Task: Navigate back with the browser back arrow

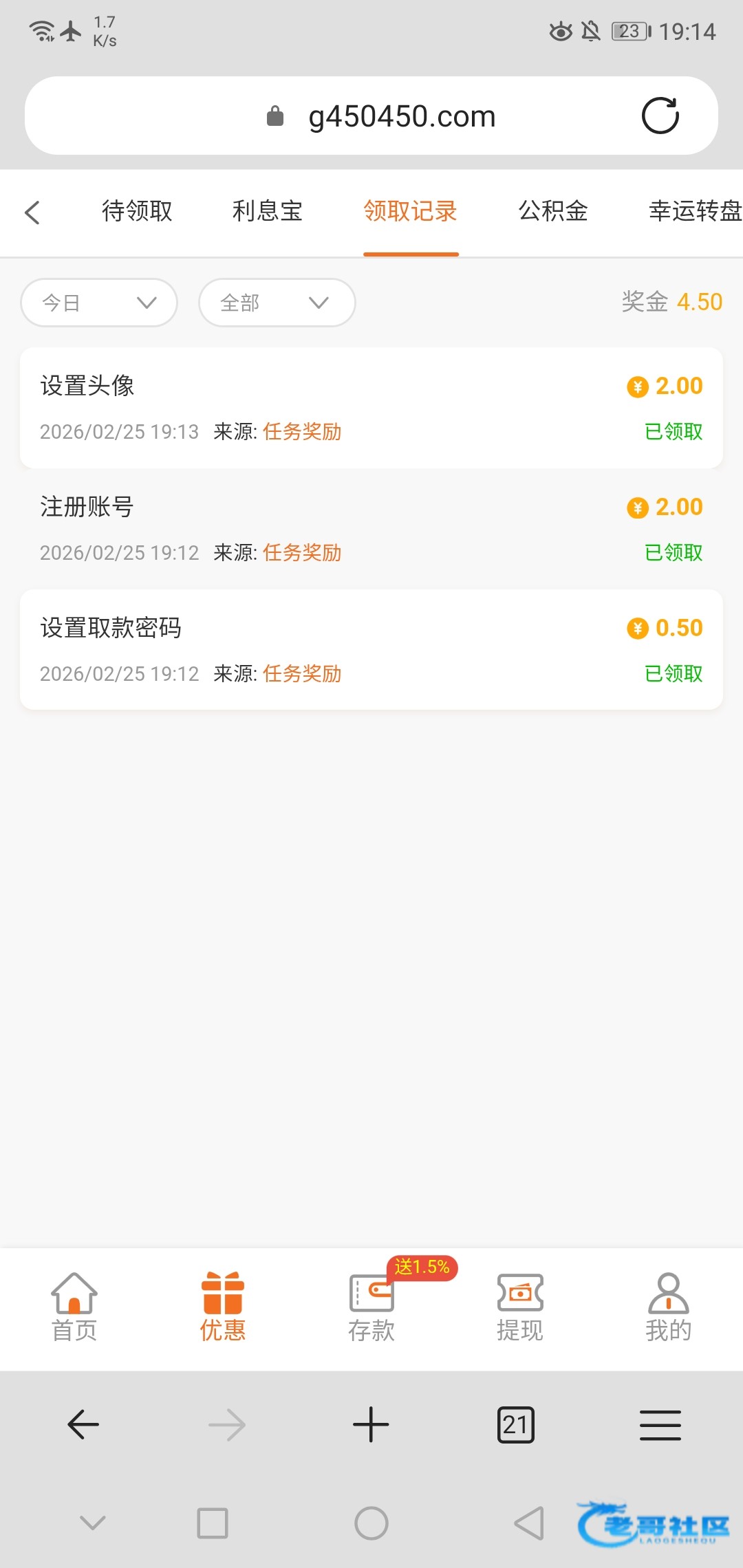Action: pos(83,1424)
